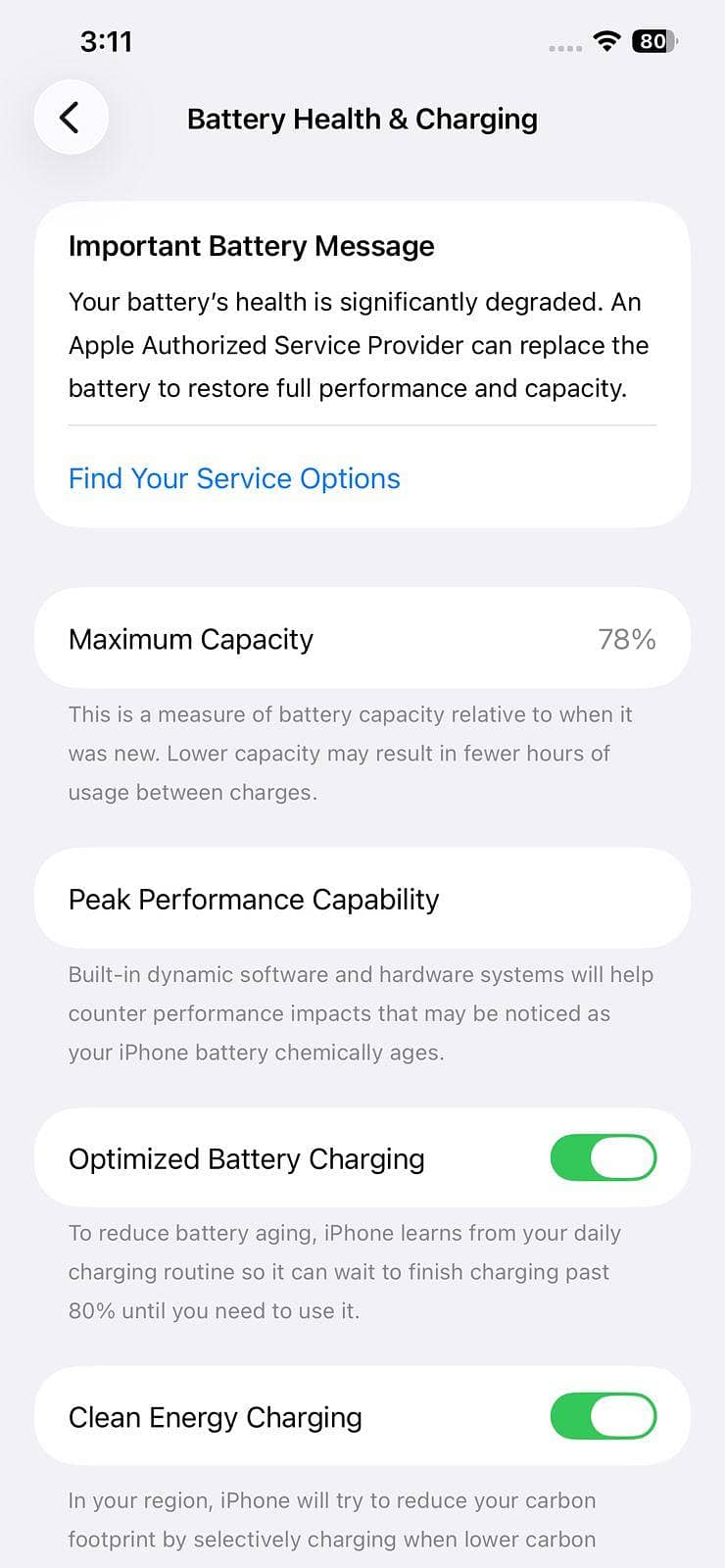
Task: Expand the Peak Performance Capability section
Action: [362, 899]
